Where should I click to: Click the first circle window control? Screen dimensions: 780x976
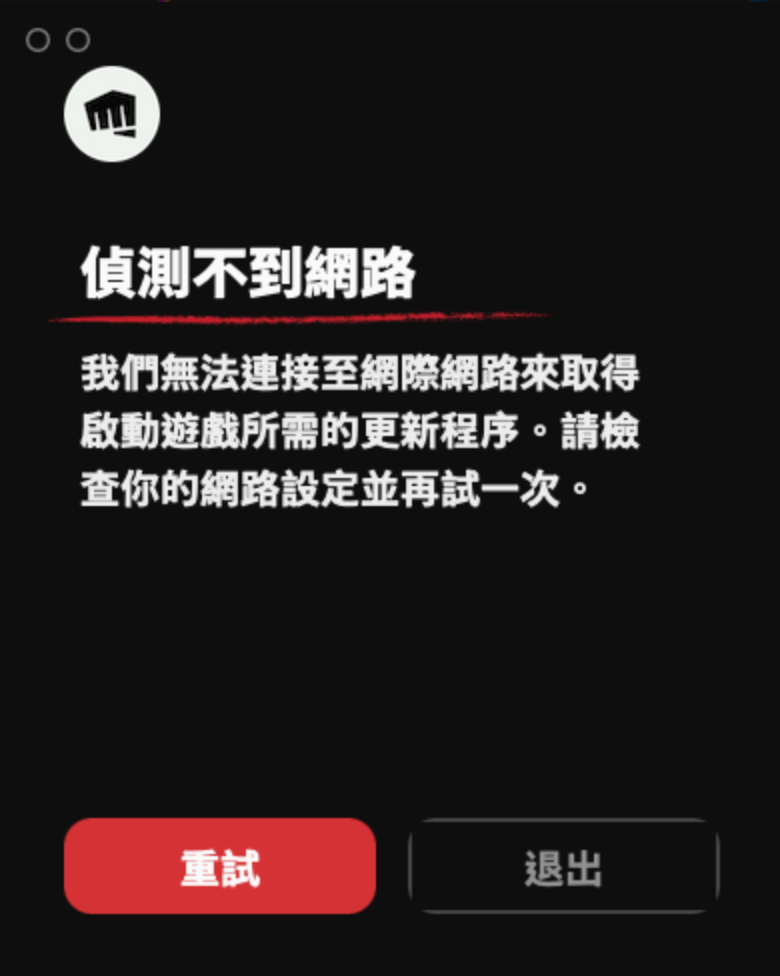pyautogui.click(x=38, y=40)
